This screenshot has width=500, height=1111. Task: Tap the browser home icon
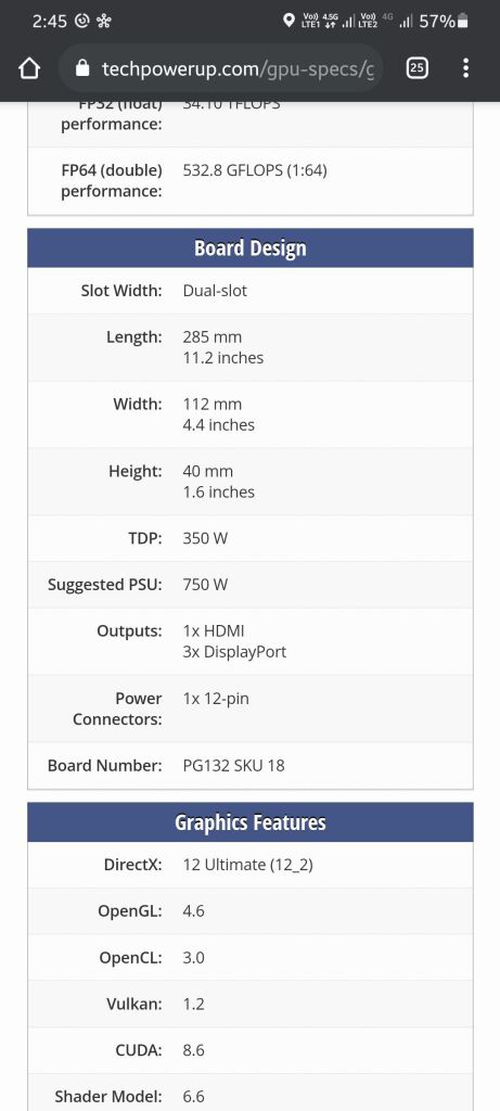[x=29, y=69]
